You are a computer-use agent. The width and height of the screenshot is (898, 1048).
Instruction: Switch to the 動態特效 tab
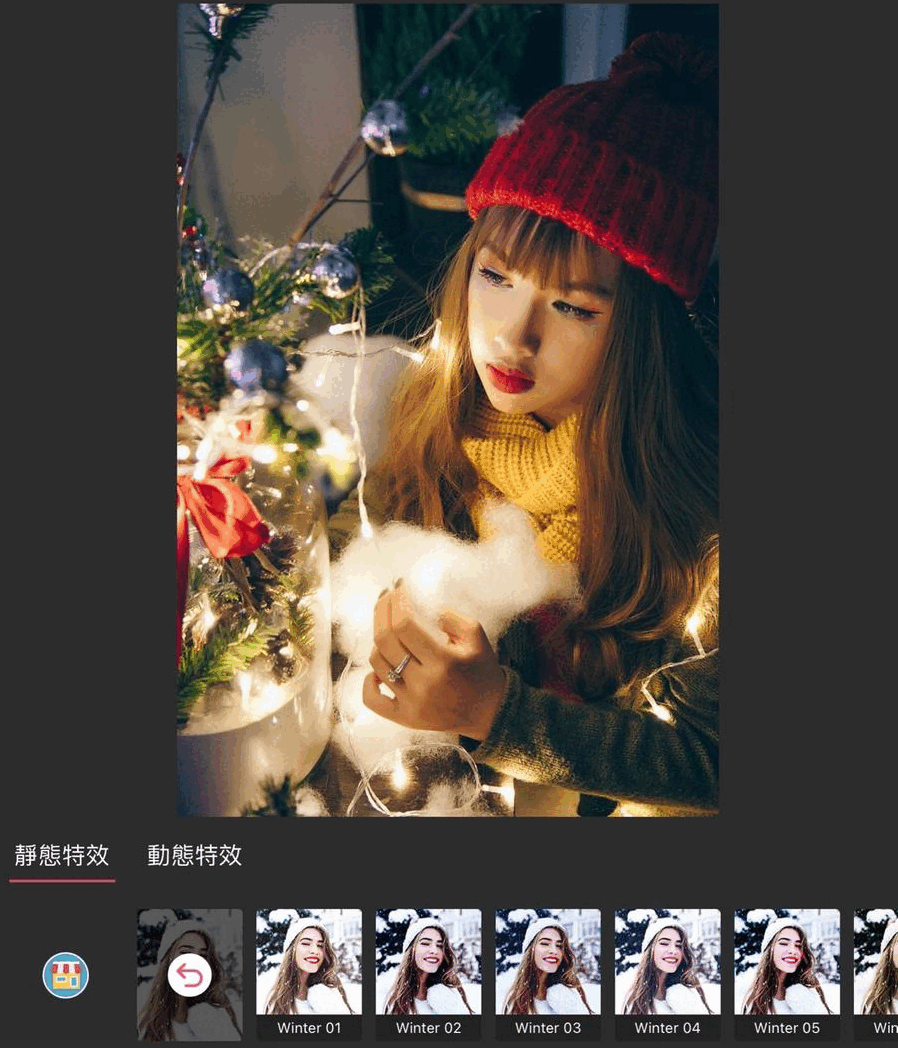pos(195,856)
